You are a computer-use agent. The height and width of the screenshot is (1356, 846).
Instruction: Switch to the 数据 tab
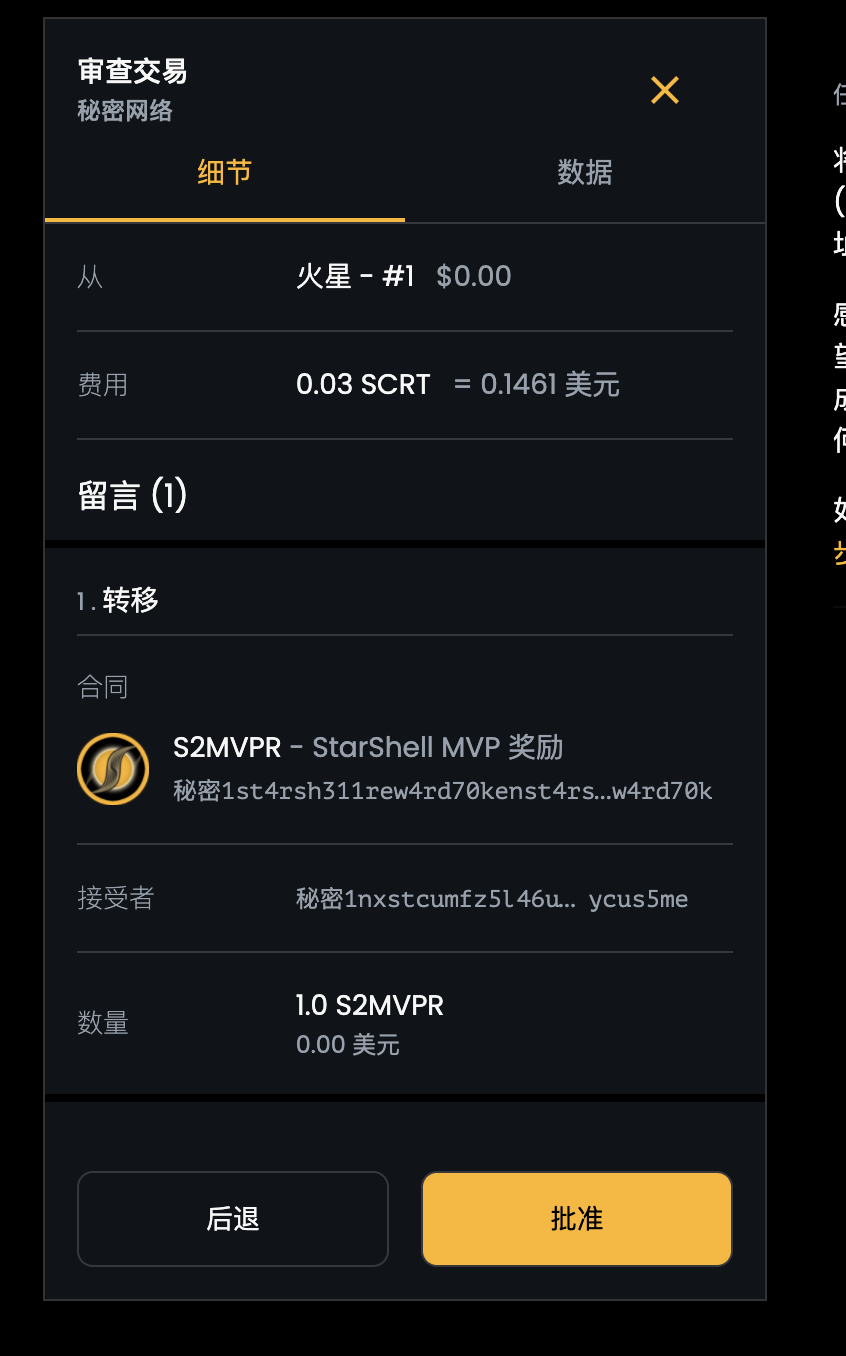[x=585, y=173]
